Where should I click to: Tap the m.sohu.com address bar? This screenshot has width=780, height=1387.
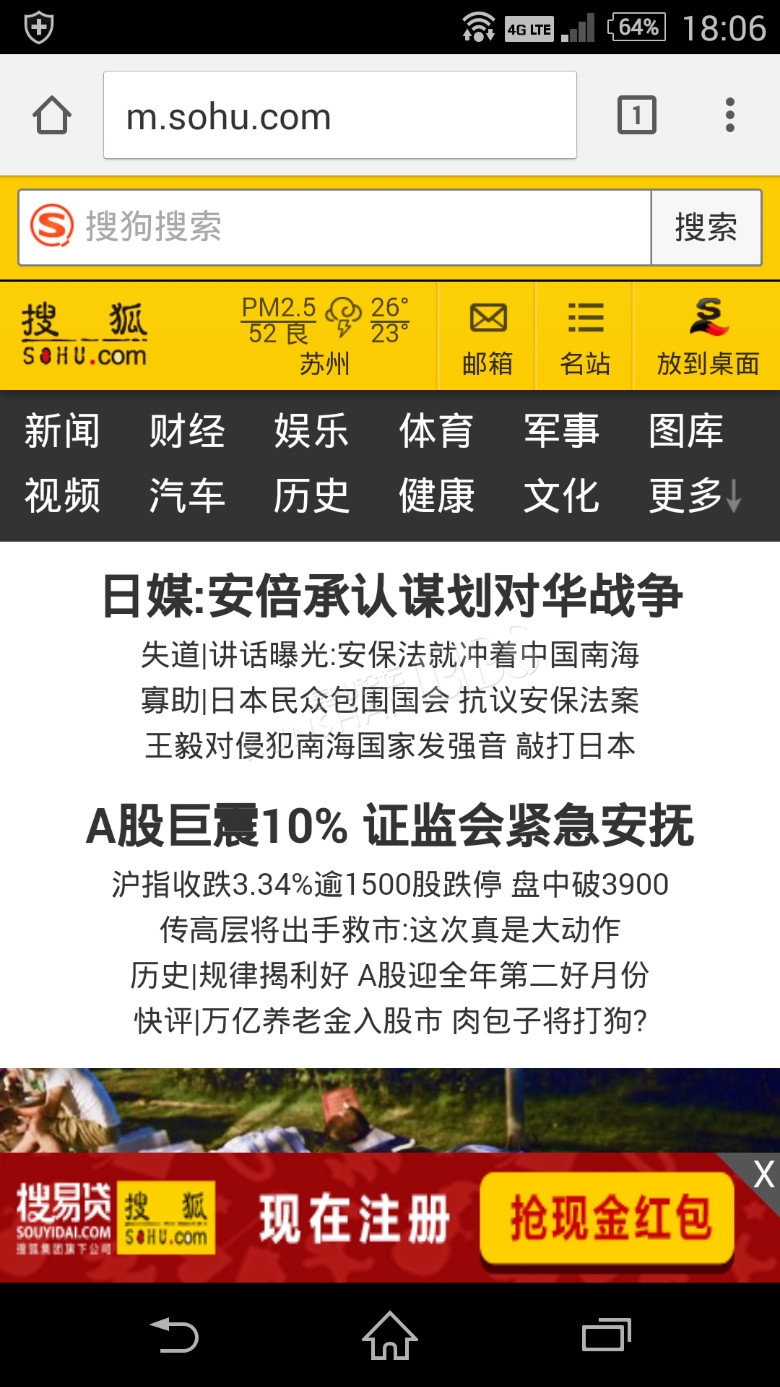pyautogui.click(x=340, y=115)
